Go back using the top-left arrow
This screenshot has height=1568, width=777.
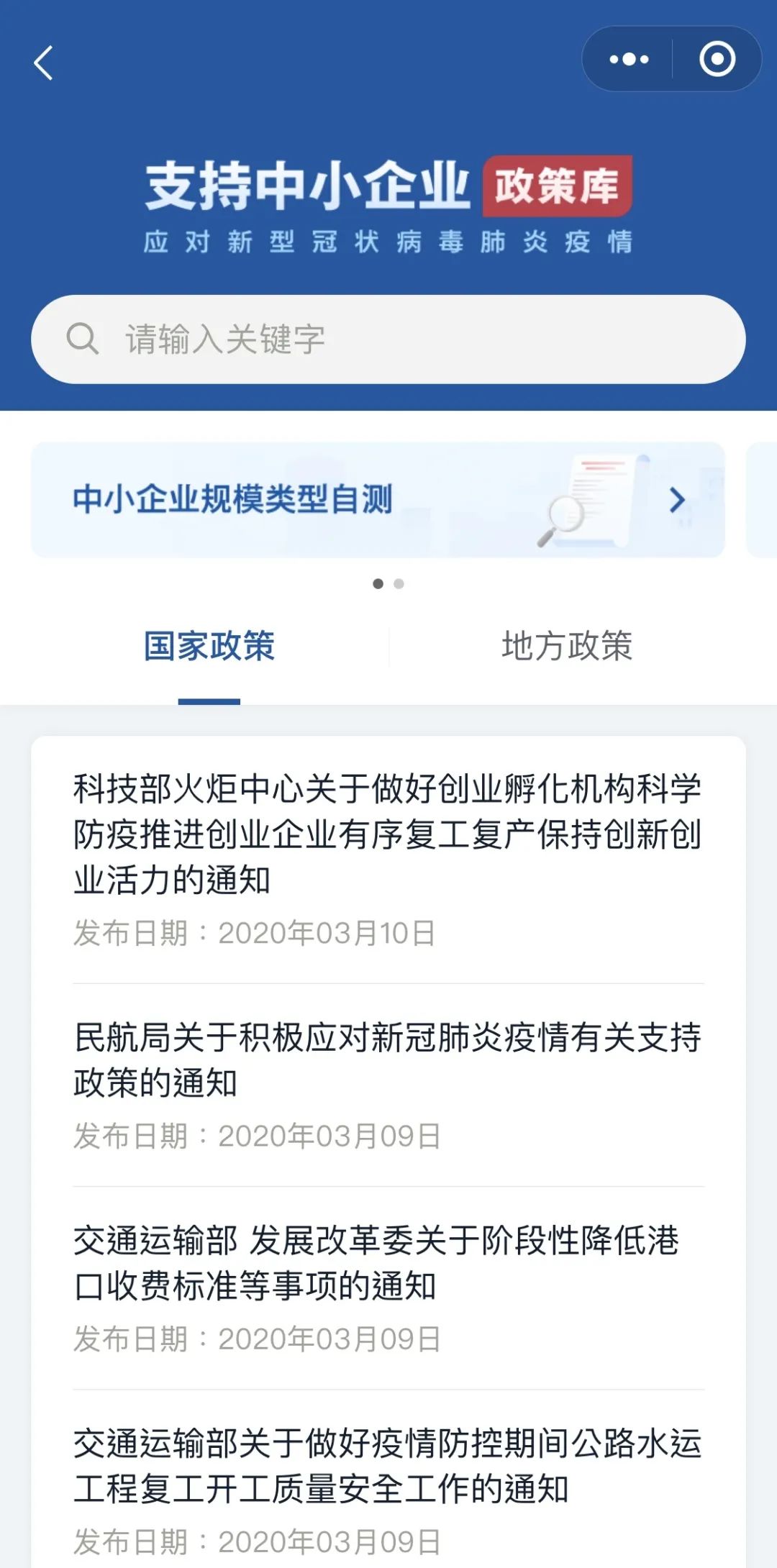tap(45, 63)
